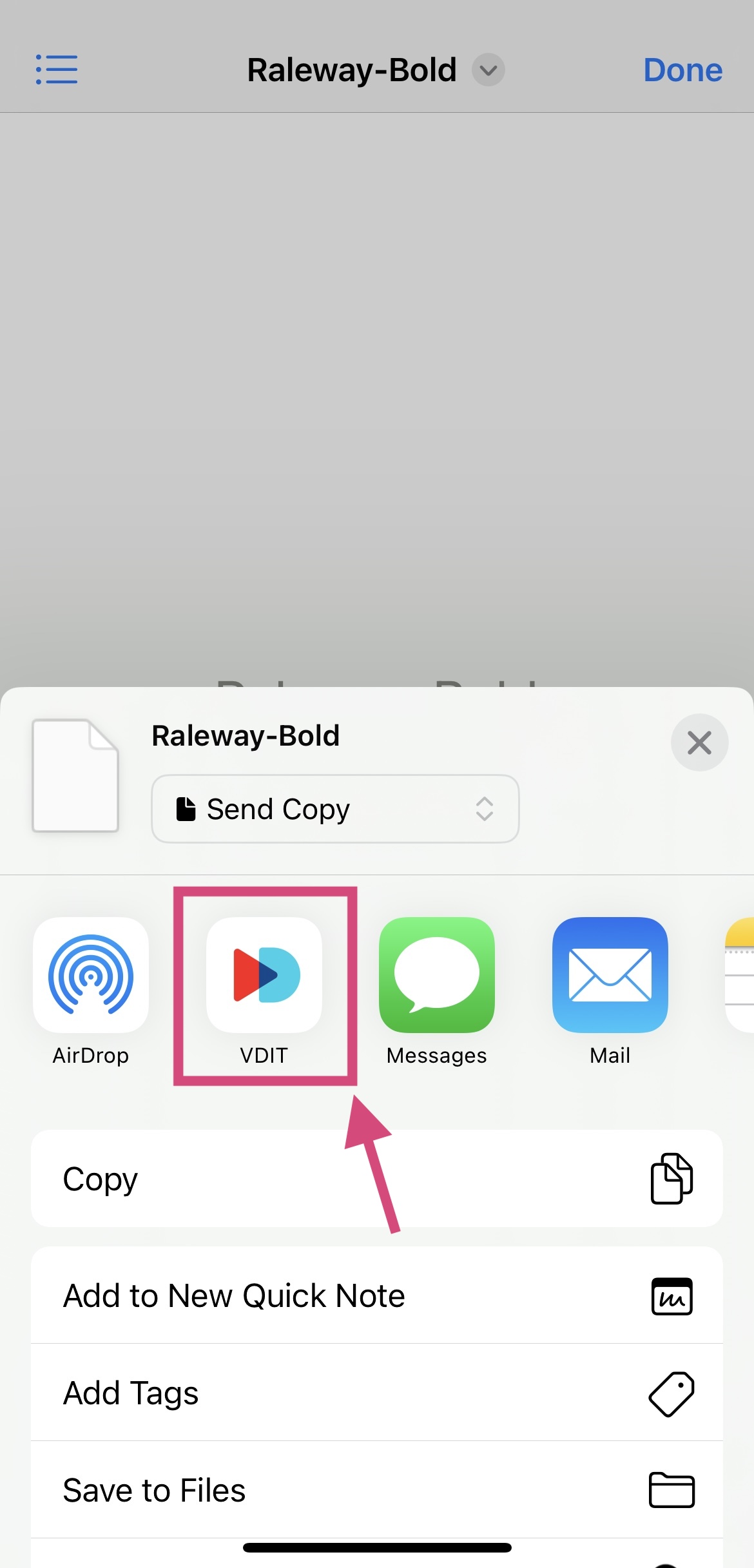754x1568 pixels.
Task: Expand the Raleway-Bold title chevron menu
Action: click(x=488, y=70)
